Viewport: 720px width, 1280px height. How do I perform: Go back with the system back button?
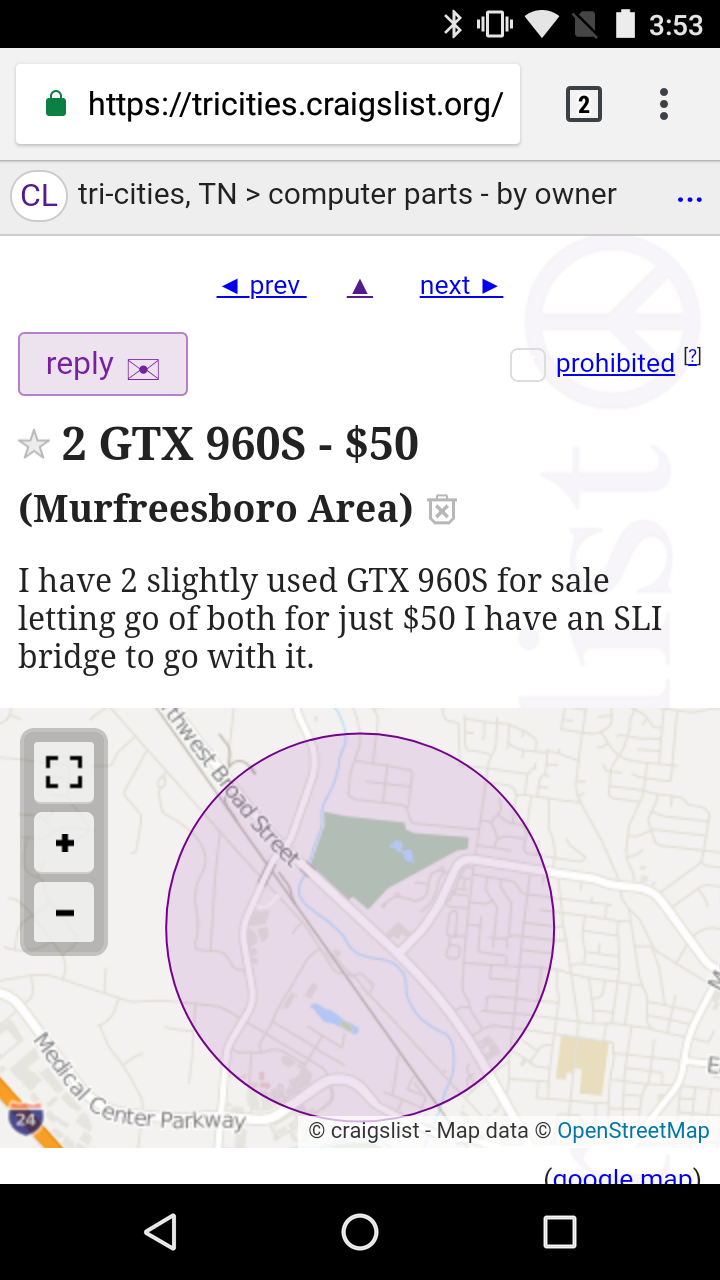160,1232
